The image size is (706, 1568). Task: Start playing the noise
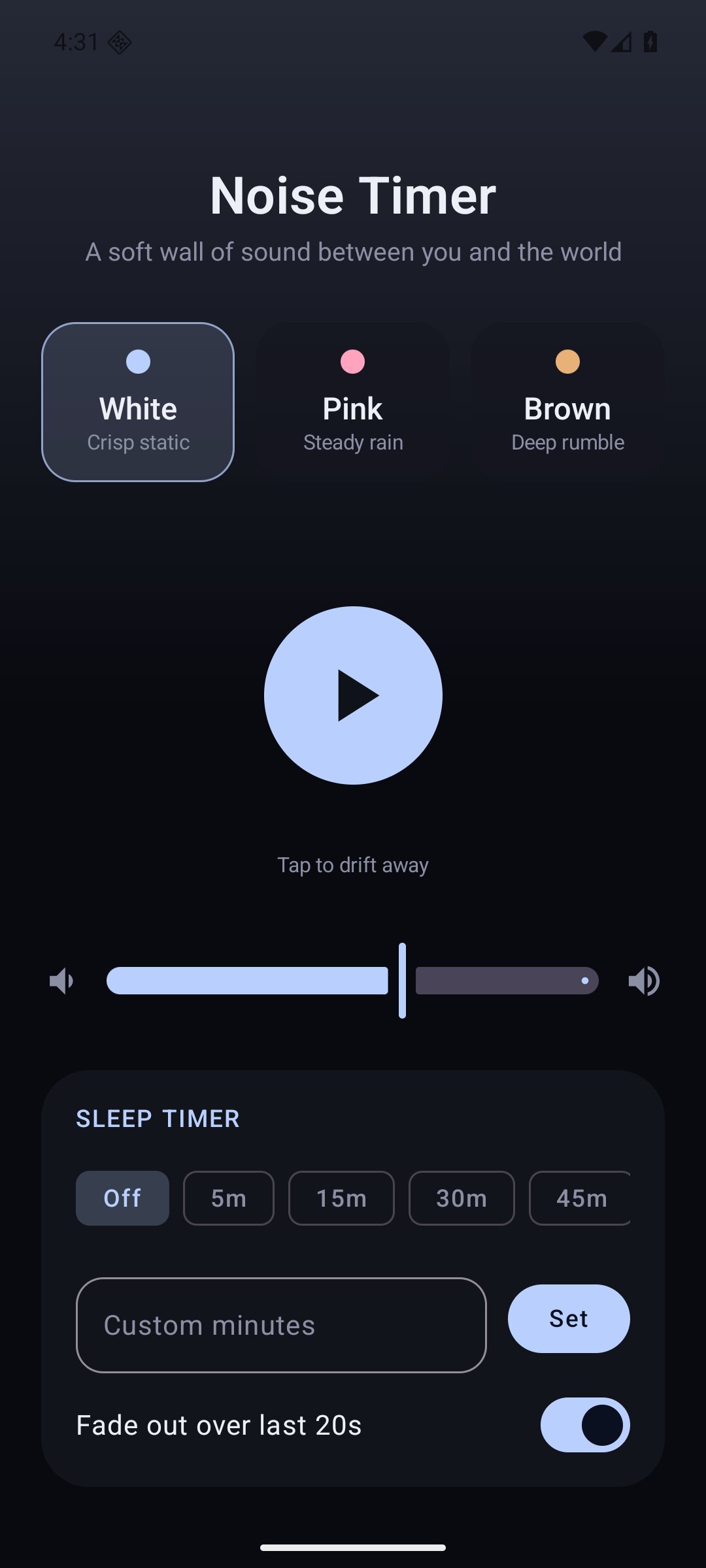[x=353, y=695]
